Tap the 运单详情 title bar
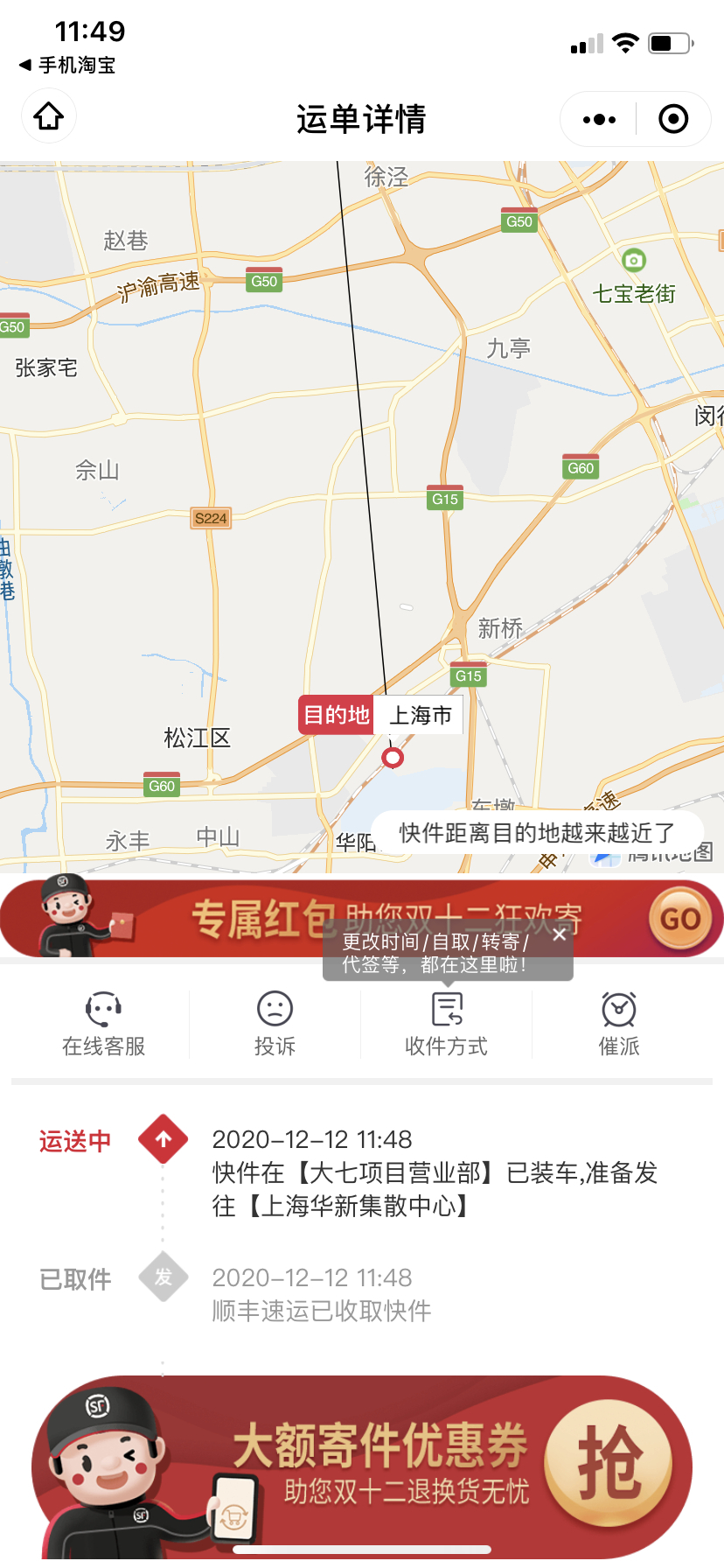 click(361, 118)
